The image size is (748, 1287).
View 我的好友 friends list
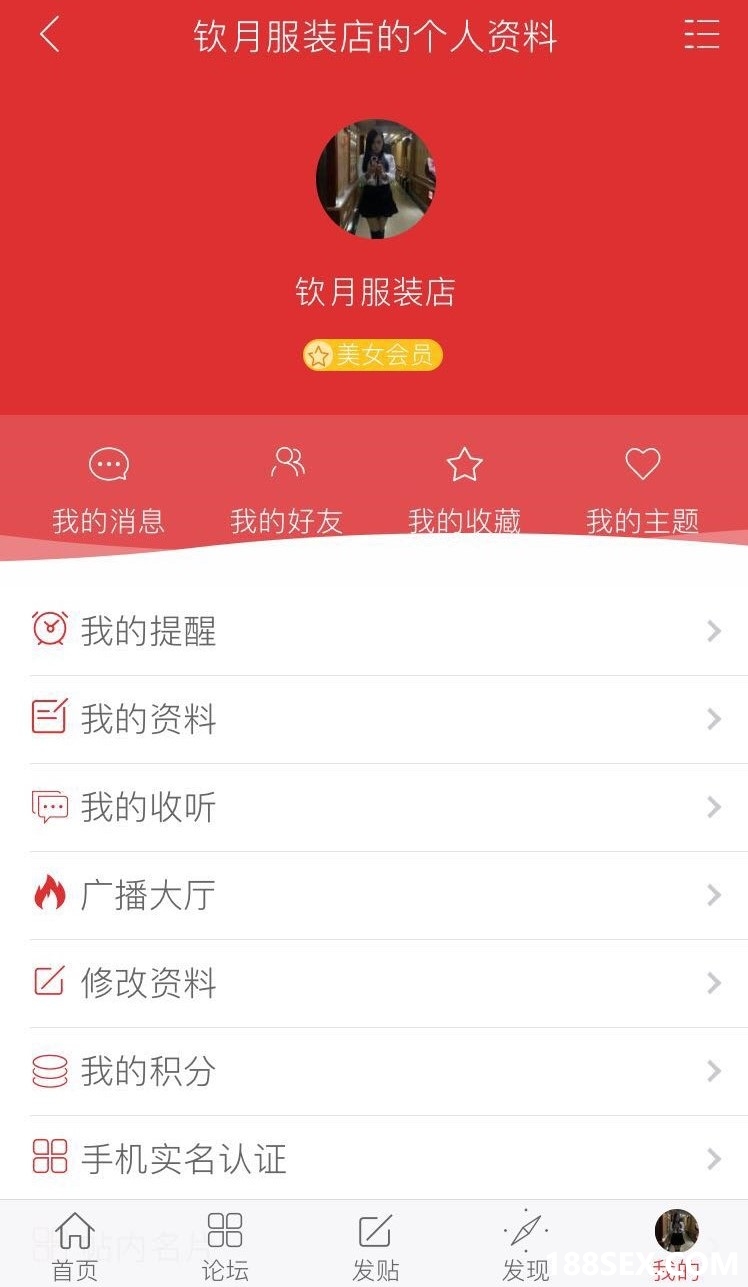pyautogui.click(x=287, y=490)
